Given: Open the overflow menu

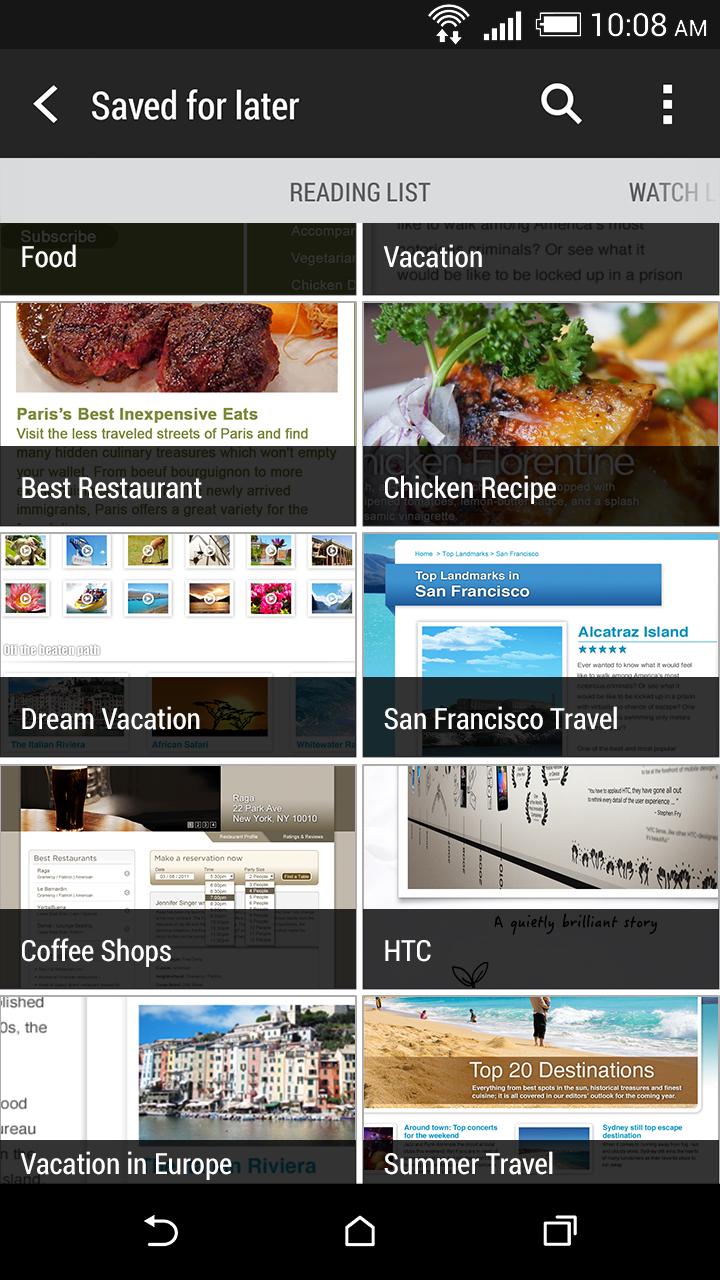Looking at the screenshot, I should tap(667, 104).
